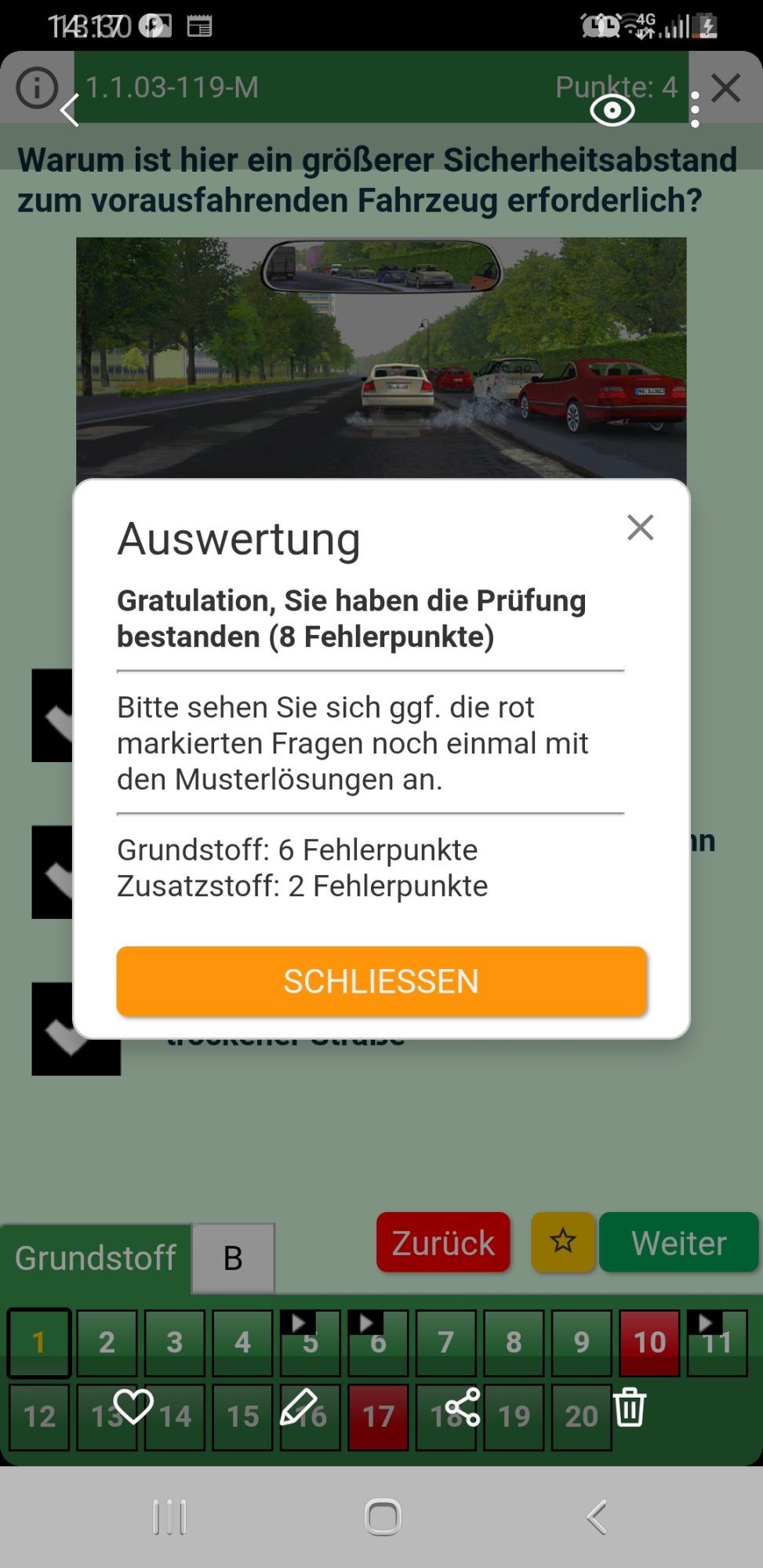The width and height of the screenshot is (763, 1568).
Task: Mark this question with the star
Action: coord(562,1241)
